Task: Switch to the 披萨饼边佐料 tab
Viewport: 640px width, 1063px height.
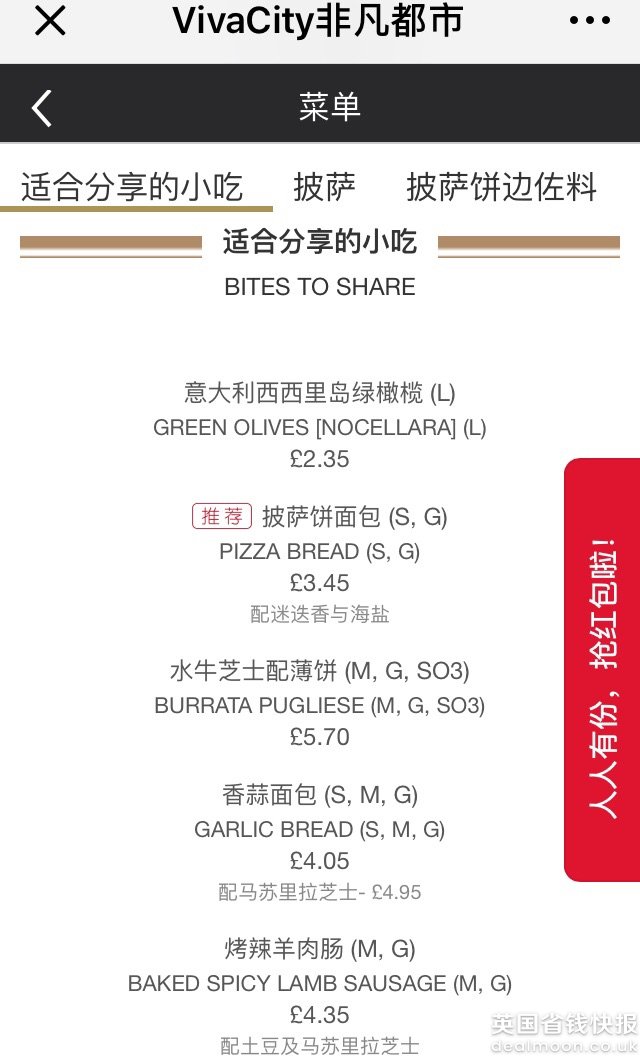Action: tap(501, 187)
